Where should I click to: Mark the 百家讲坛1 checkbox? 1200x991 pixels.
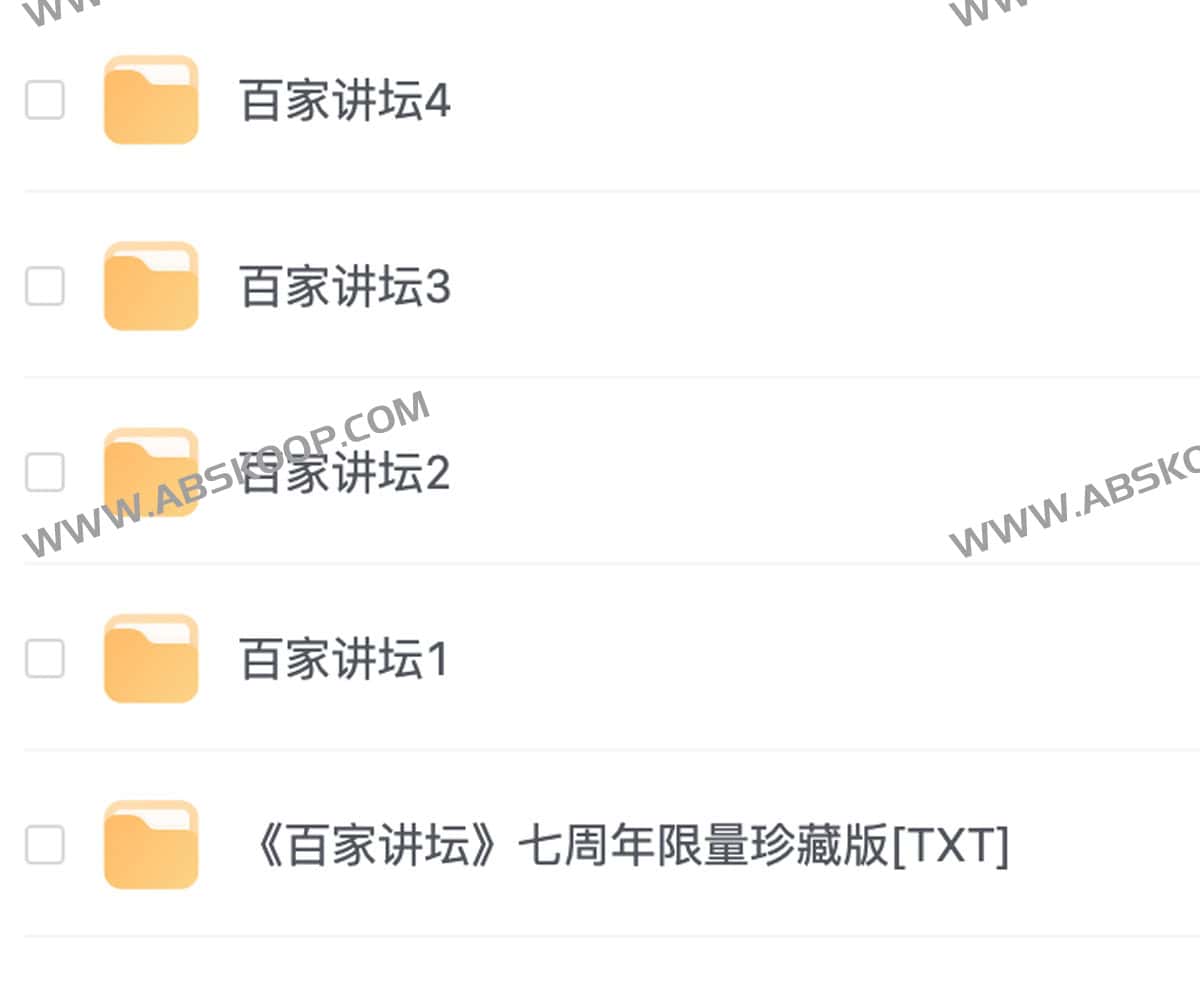[45, 658]
